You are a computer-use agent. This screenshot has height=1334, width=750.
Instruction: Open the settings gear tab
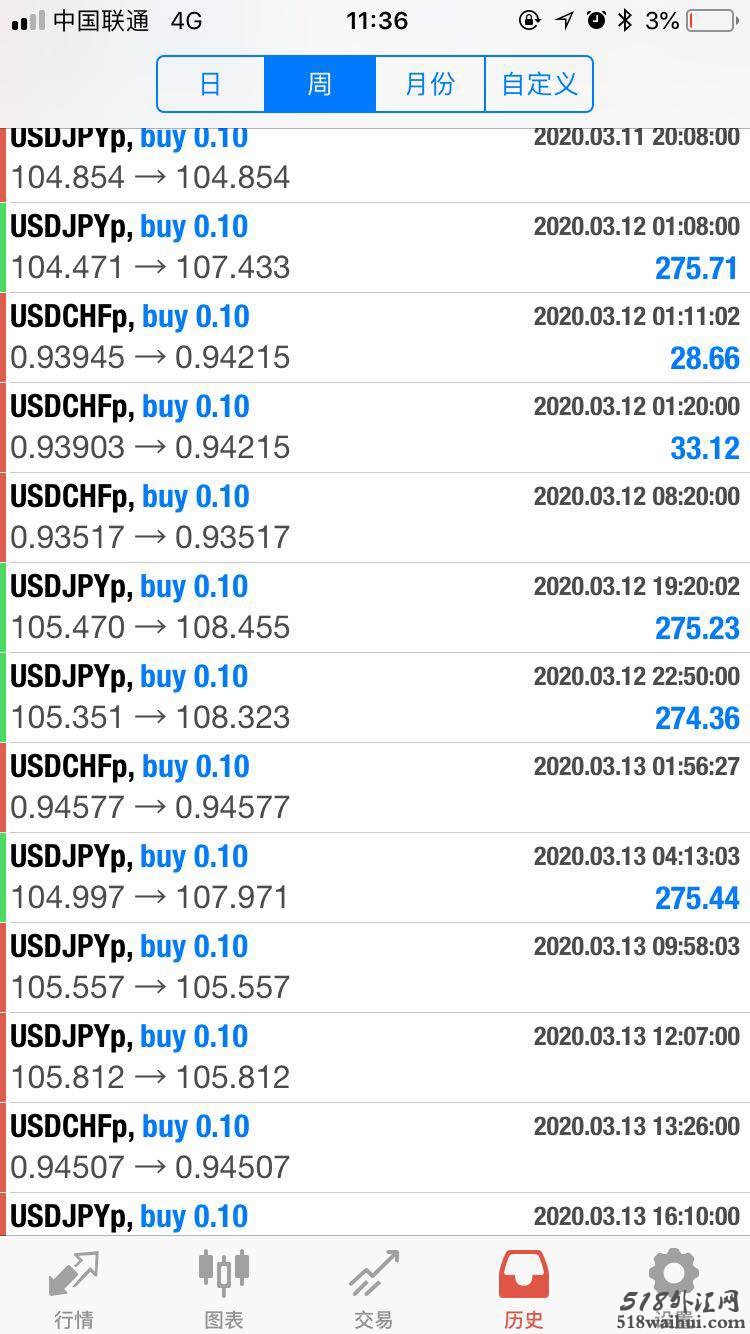pos(673,1288)
